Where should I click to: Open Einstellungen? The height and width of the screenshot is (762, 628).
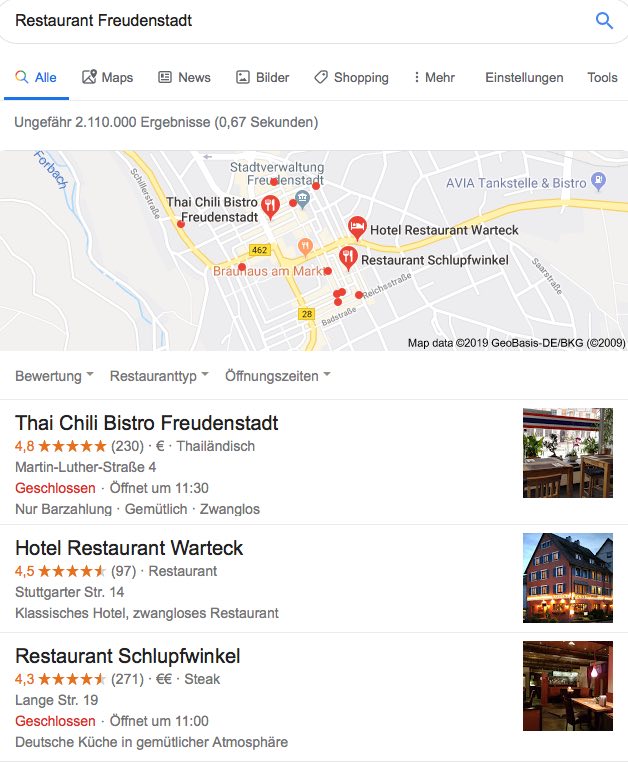click(x=524, y=77)
